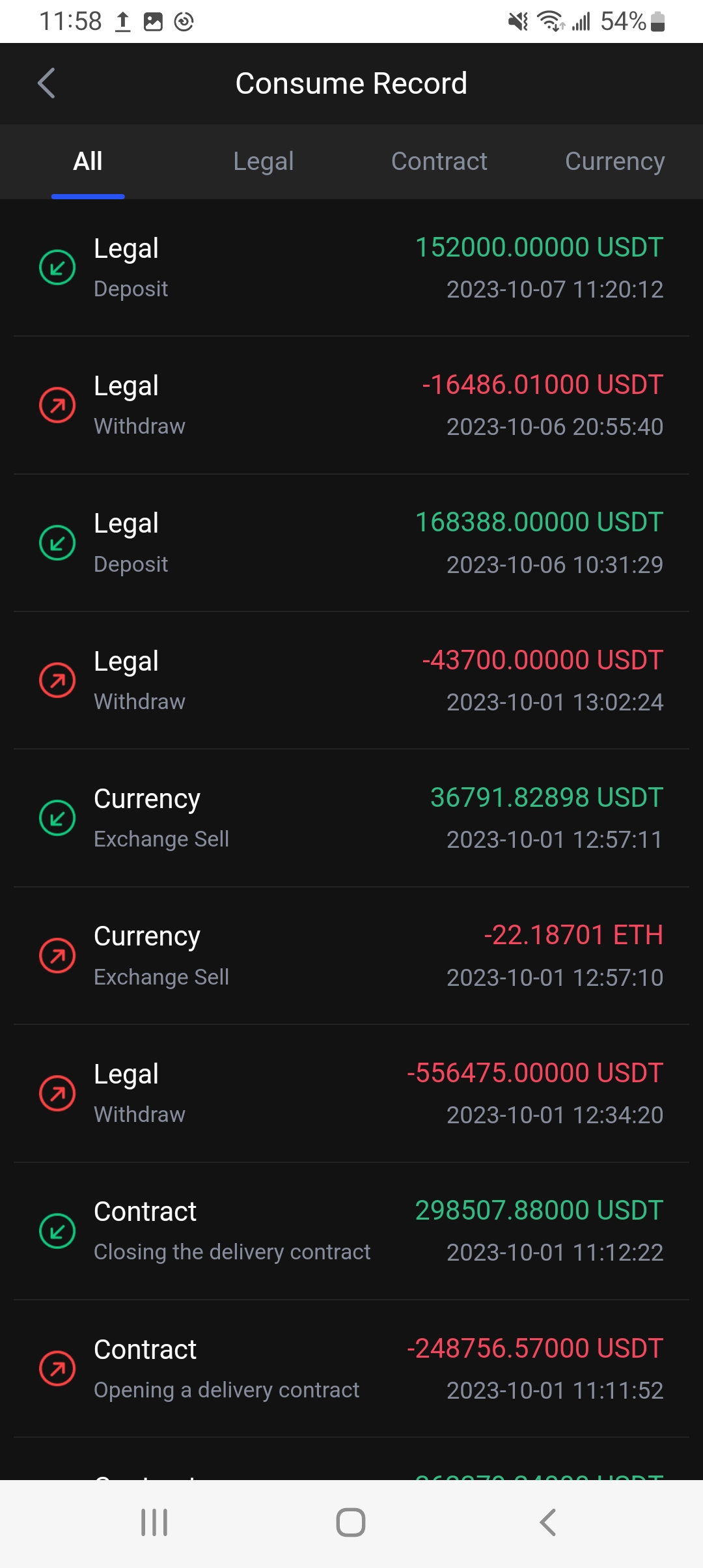Tap the system home button

[351, 1522]
